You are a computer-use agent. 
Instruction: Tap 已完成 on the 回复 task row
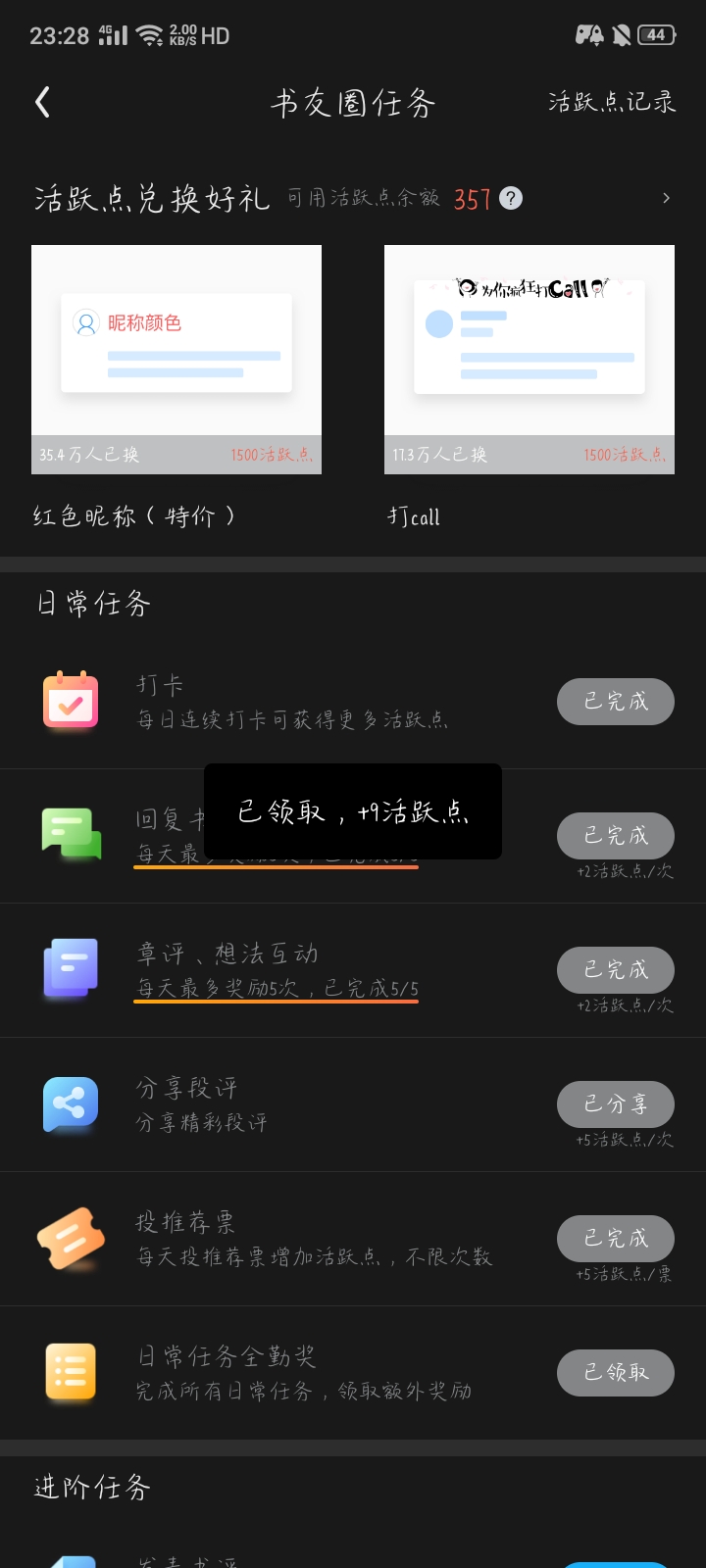(x=615, y=836)
